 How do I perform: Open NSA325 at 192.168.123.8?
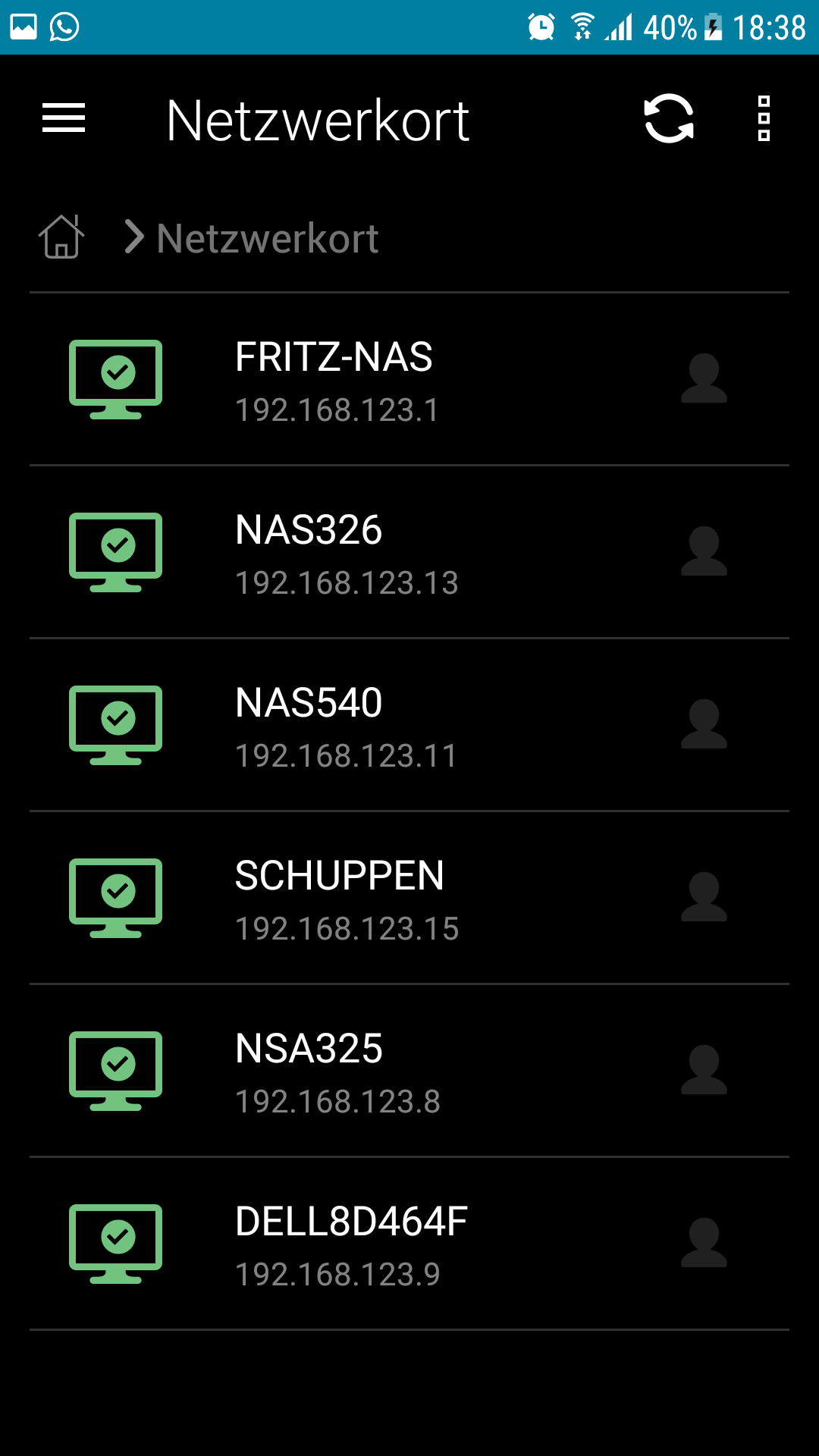point(409,1071)
